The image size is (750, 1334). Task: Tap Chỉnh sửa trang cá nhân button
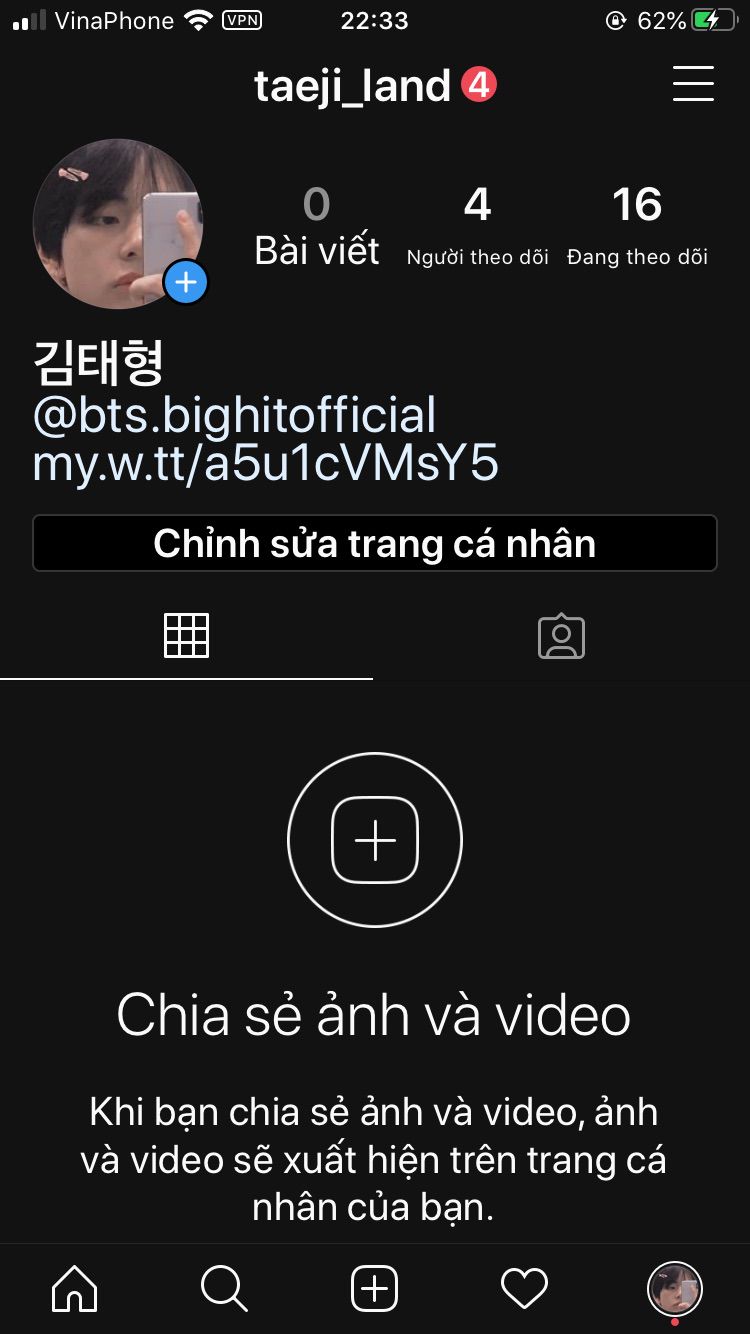(x=375, y=543)
